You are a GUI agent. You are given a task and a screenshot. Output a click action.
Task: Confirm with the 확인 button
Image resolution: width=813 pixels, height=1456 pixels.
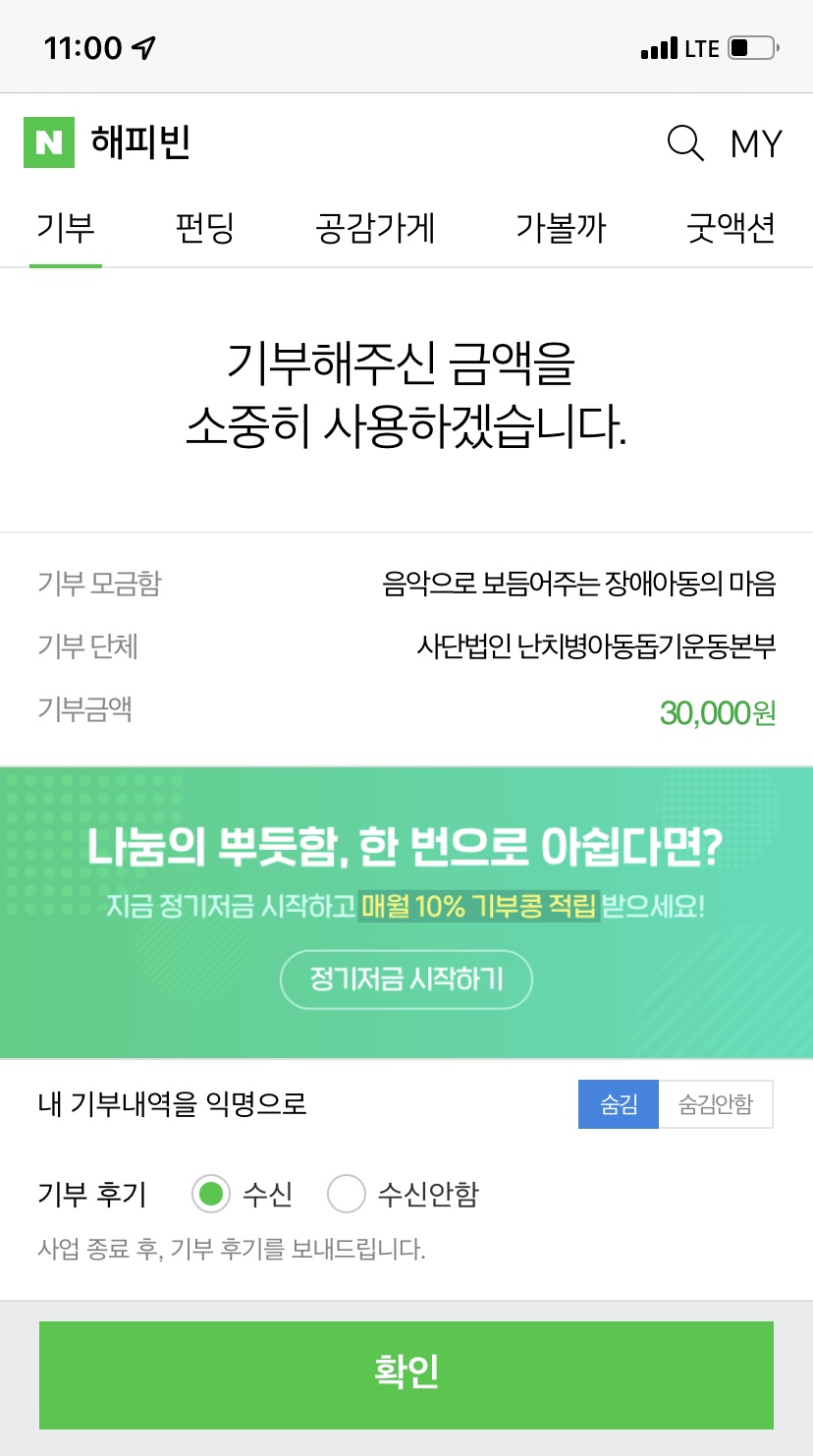[x=406, y=1374]
